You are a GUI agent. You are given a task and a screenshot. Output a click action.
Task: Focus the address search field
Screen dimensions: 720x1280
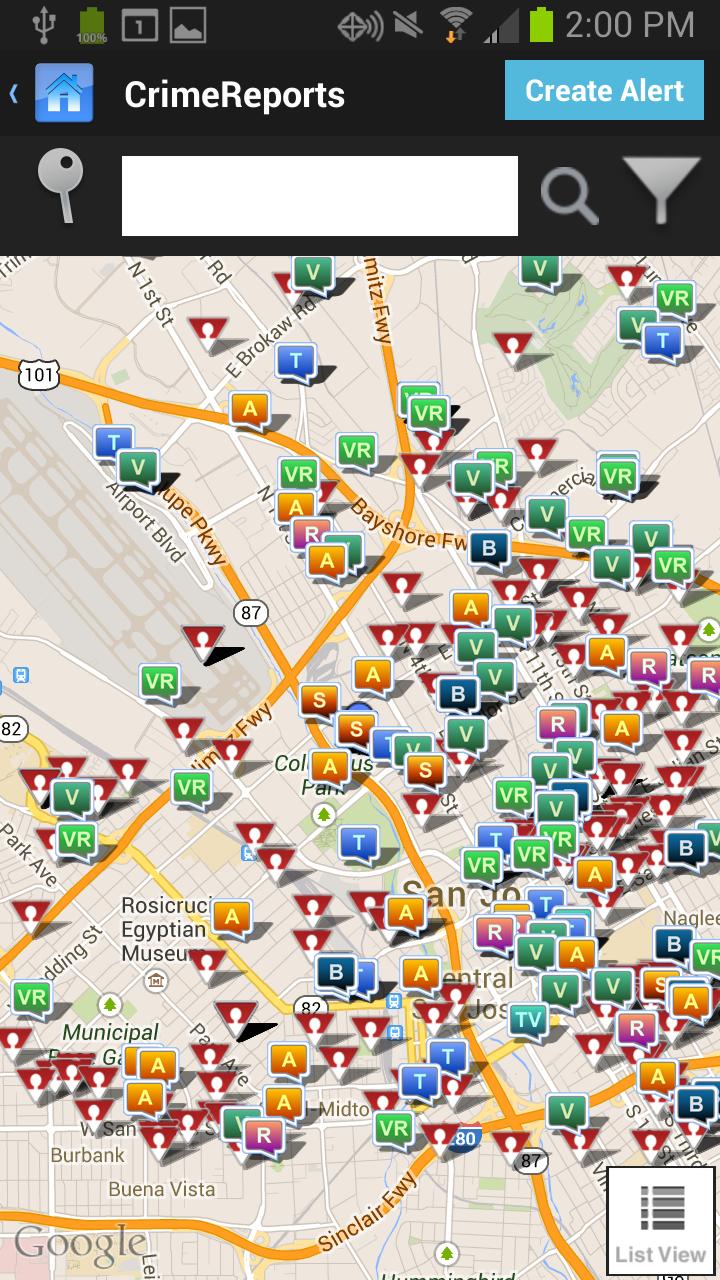[320, 196]
